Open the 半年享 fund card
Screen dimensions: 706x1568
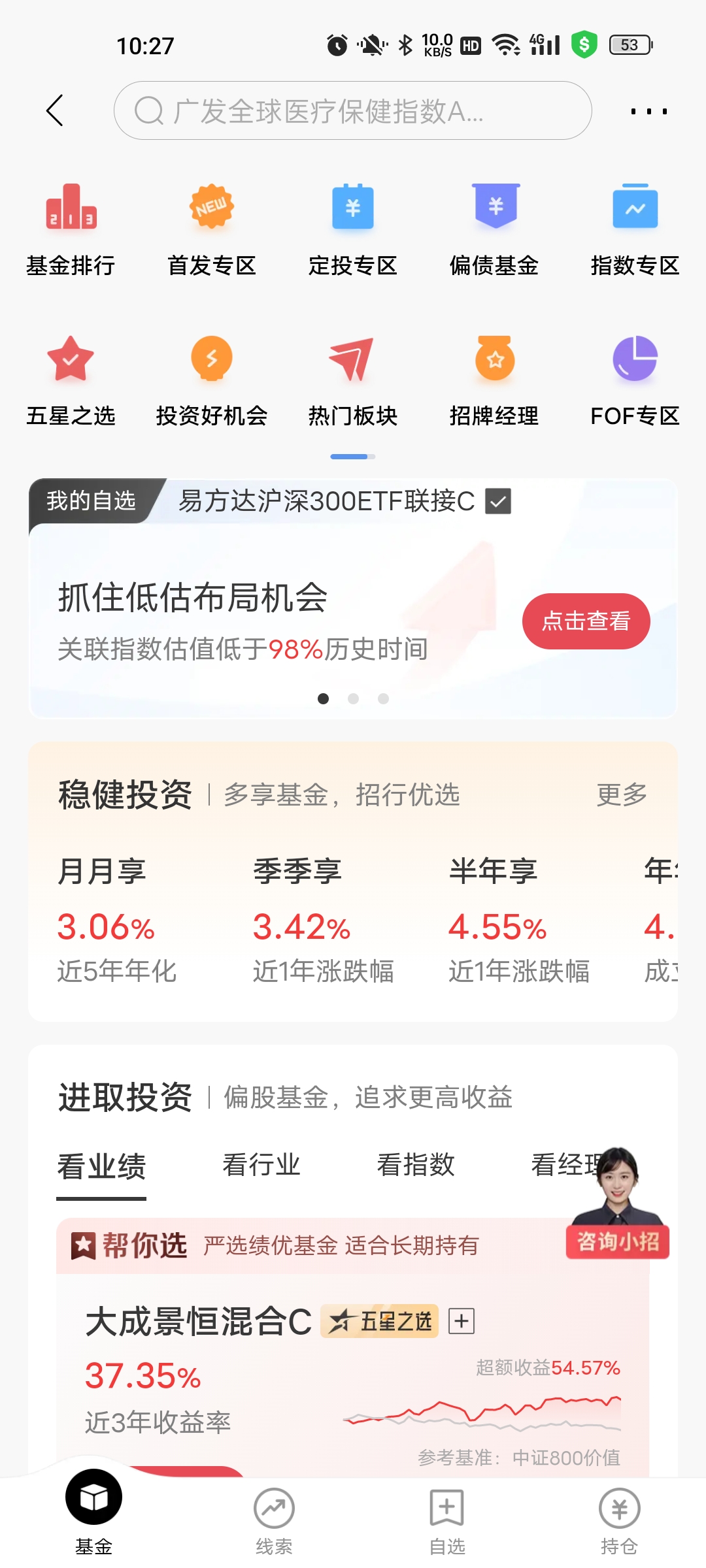(x=516, y=918)
